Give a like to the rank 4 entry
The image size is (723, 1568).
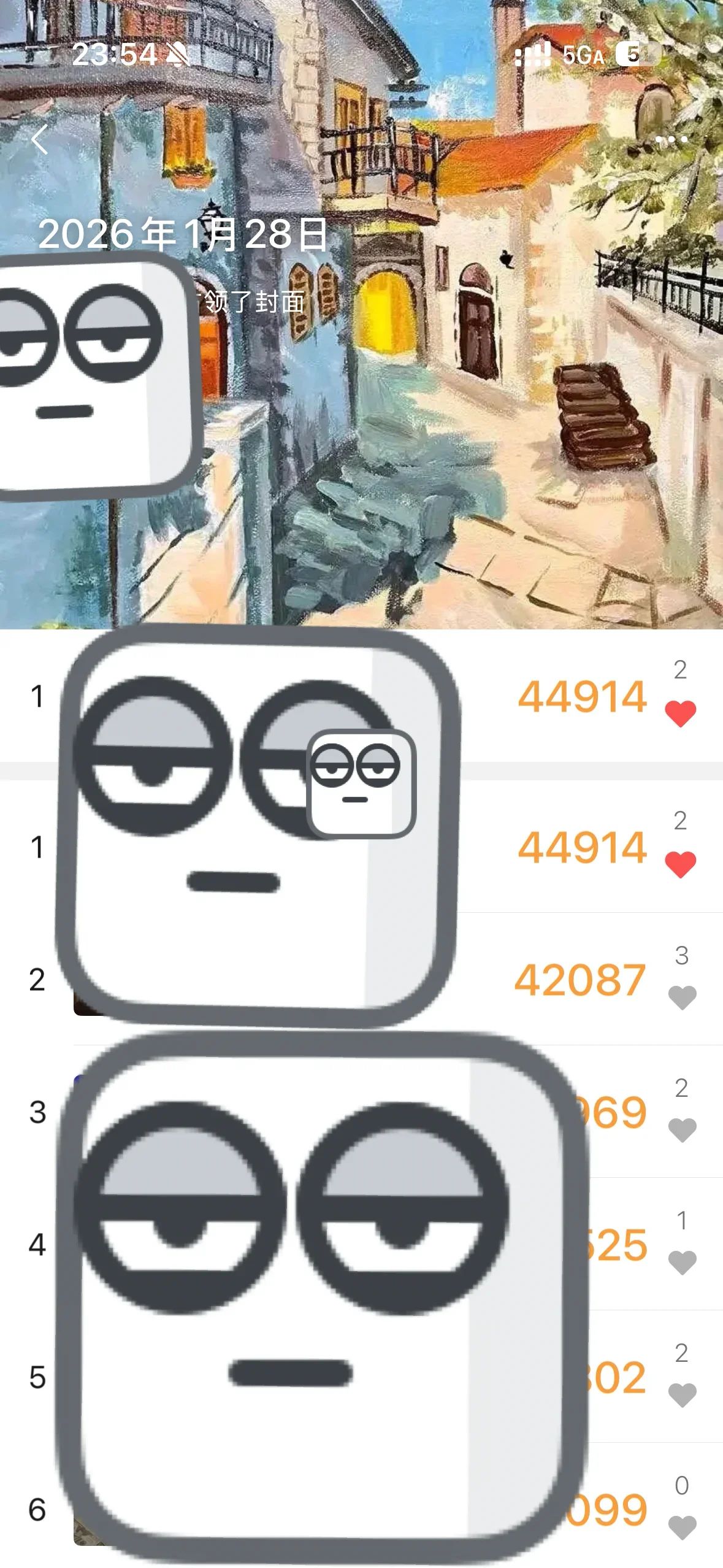[681, 1262]
